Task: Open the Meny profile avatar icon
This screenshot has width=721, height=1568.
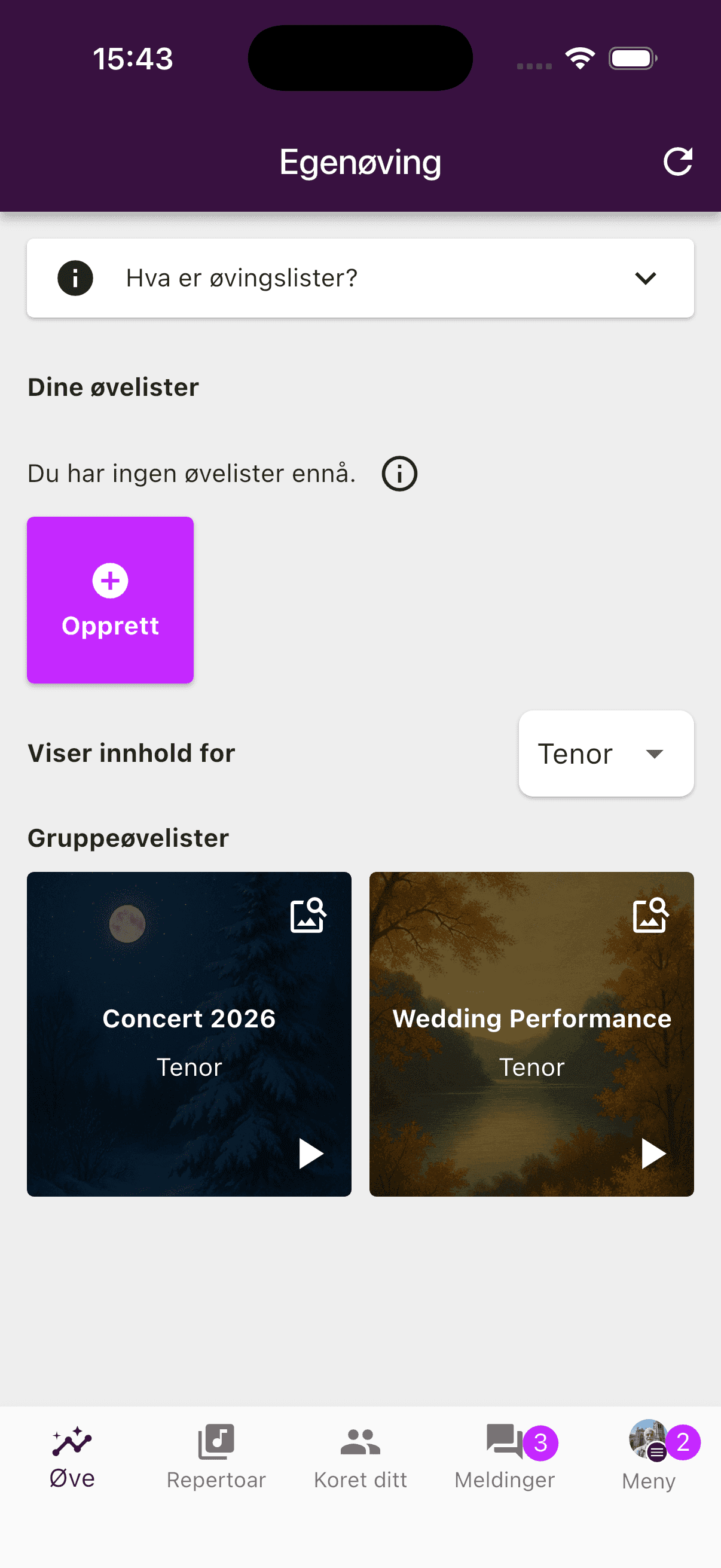Action: [x=648, y=1441]
